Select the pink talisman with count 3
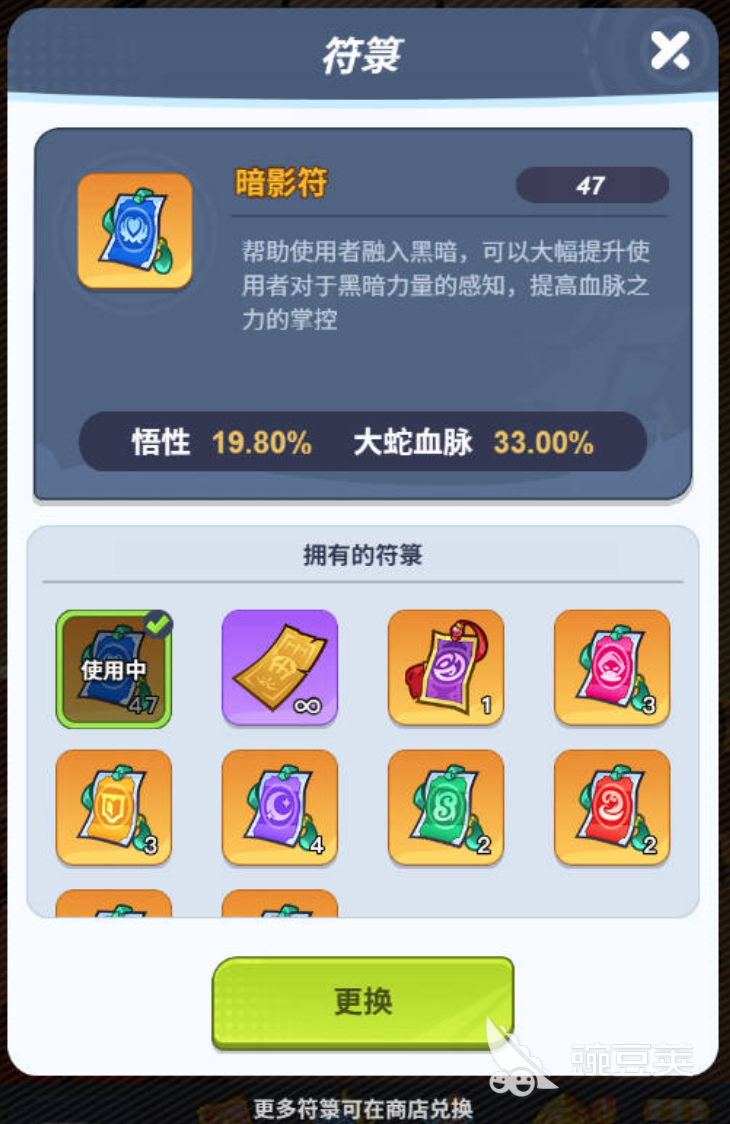 point(612,668)
